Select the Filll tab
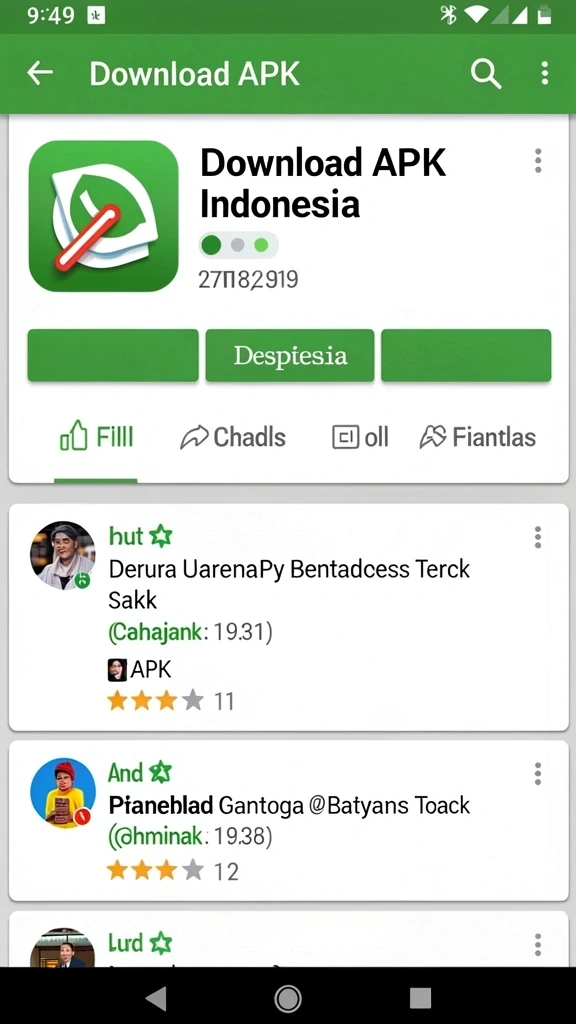The height and width of the screenshot is (1024, 576). point(96,437)
